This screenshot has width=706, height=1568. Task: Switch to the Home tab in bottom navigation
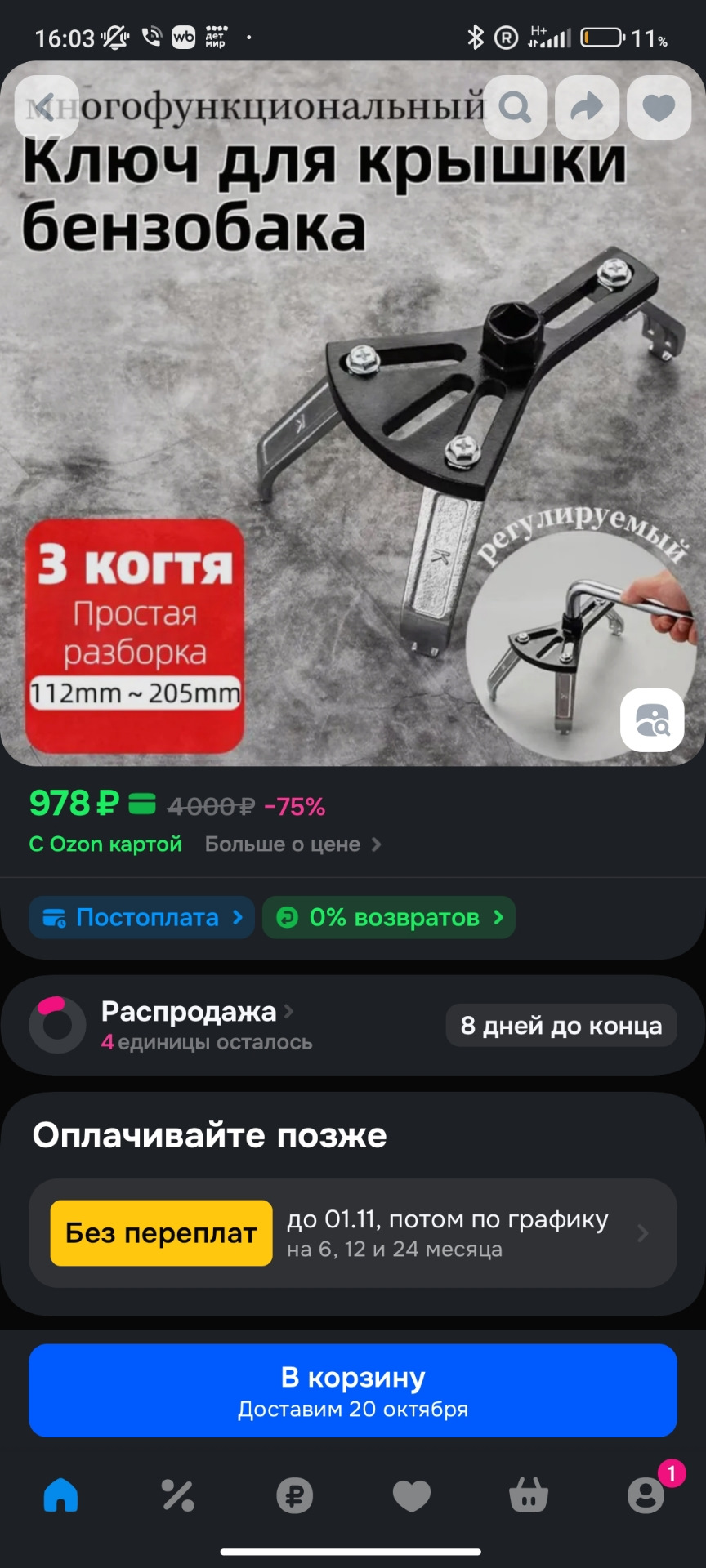point(59,1495)
